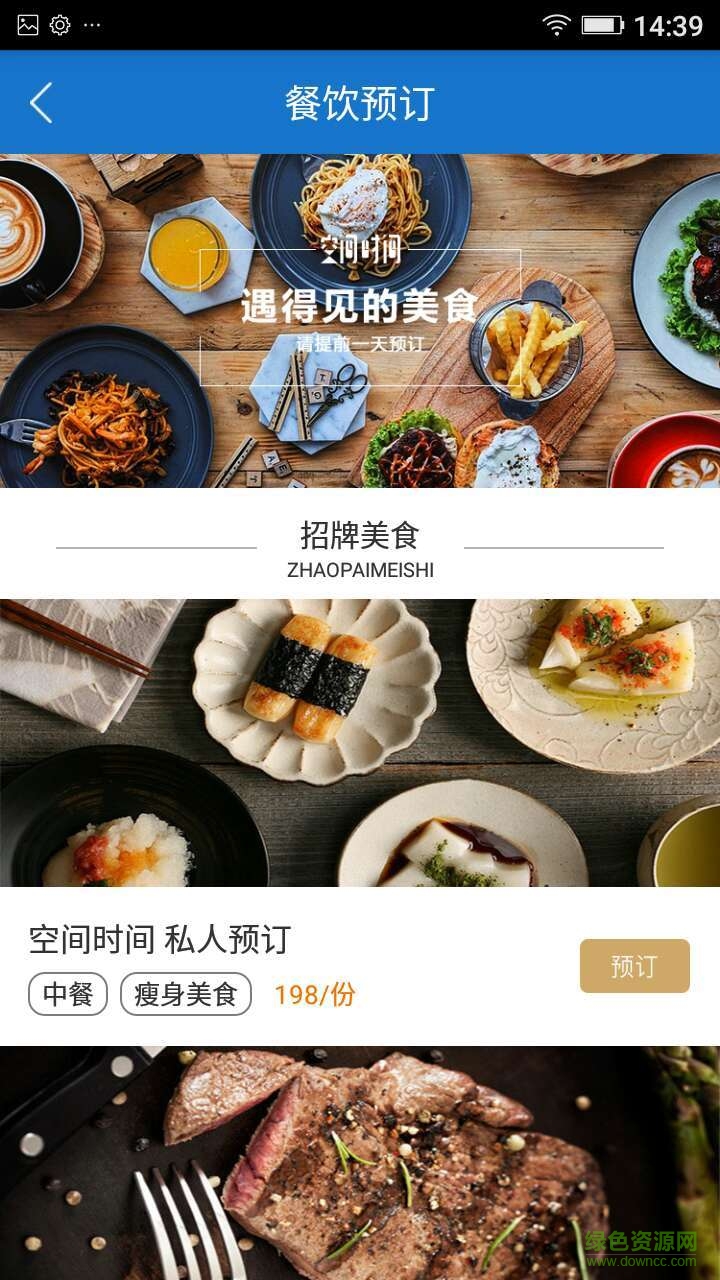
Task: View the sushi dish photo
Action: coord(360,745)
